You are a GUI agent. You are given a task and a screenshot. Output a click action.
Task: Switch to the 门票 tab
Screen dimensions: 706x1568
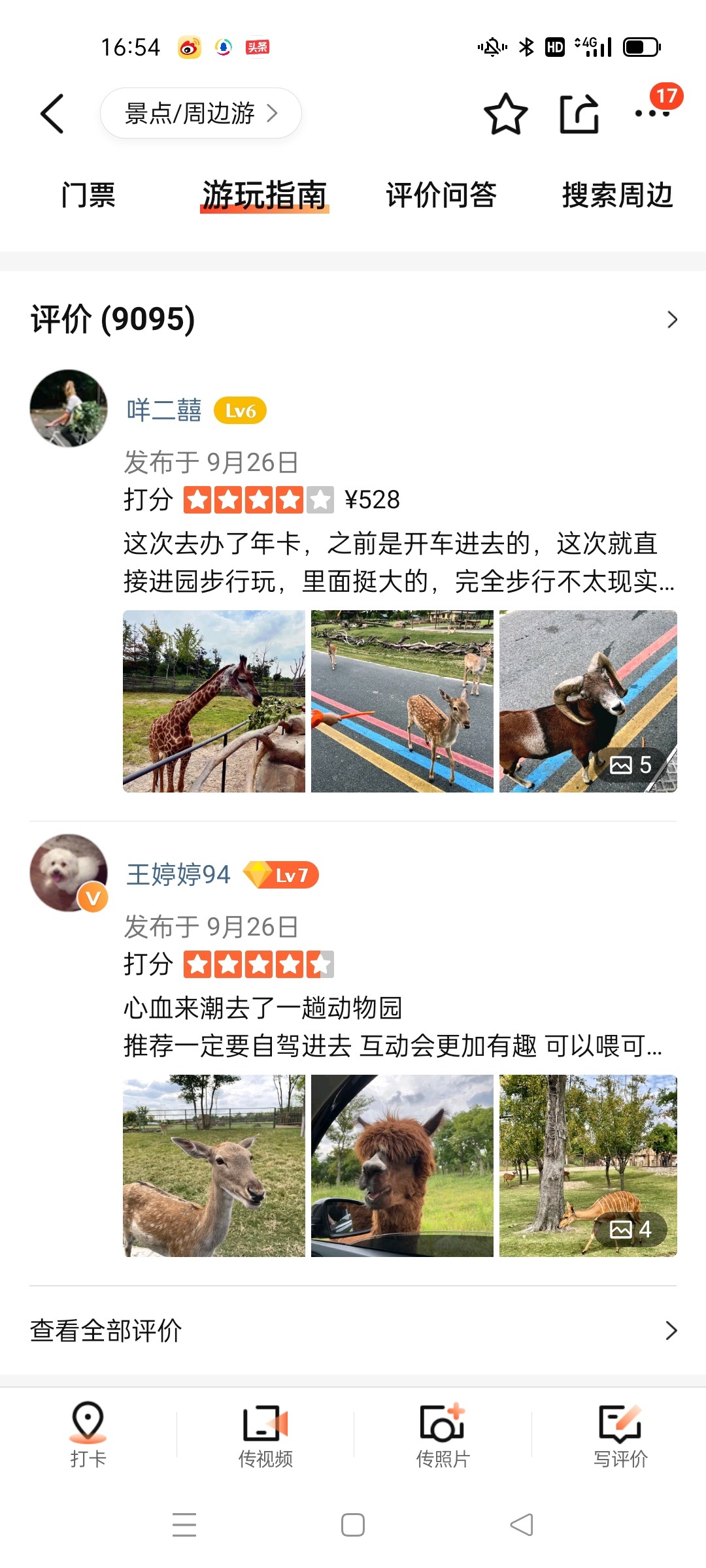(x=88, y=195)
